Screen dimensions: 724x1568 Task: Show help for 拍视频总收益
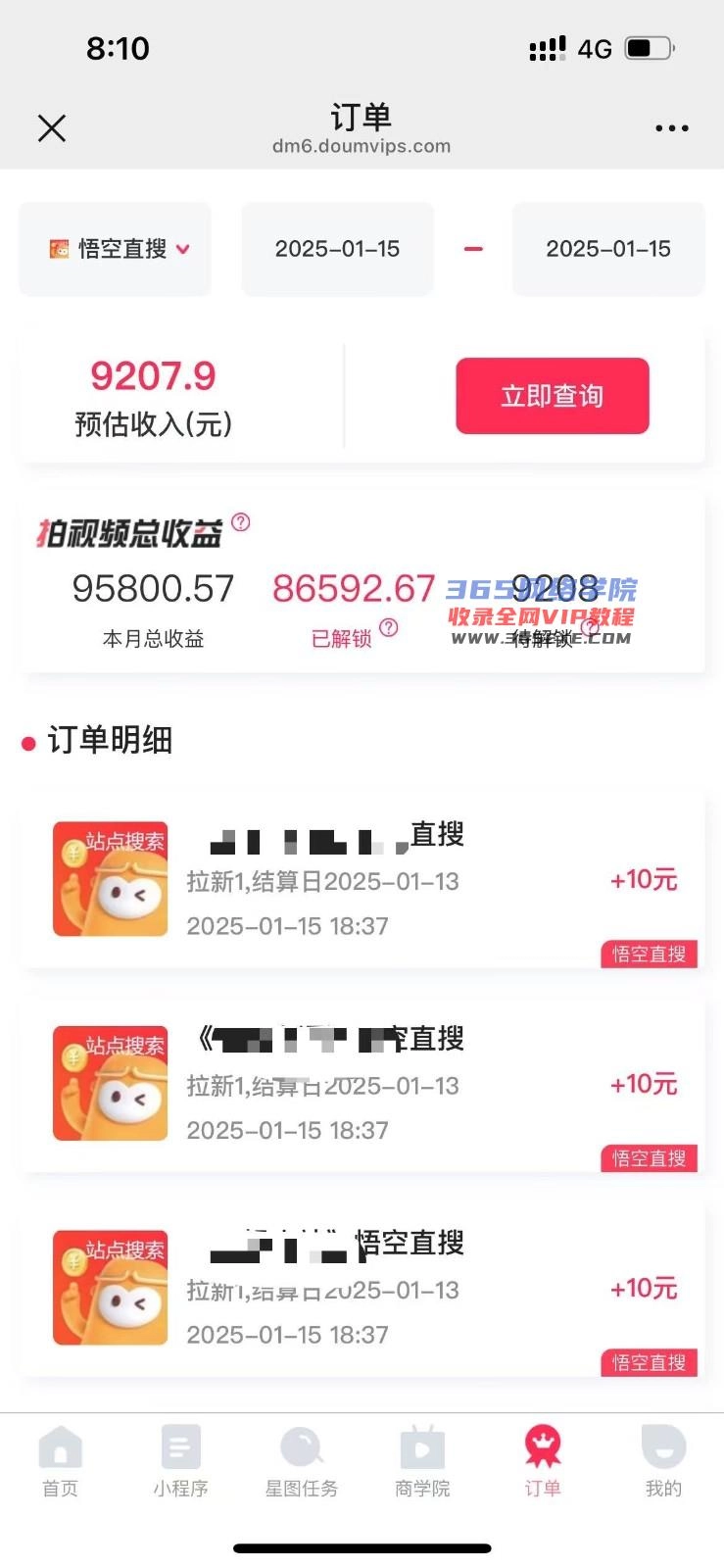point(241,522)
